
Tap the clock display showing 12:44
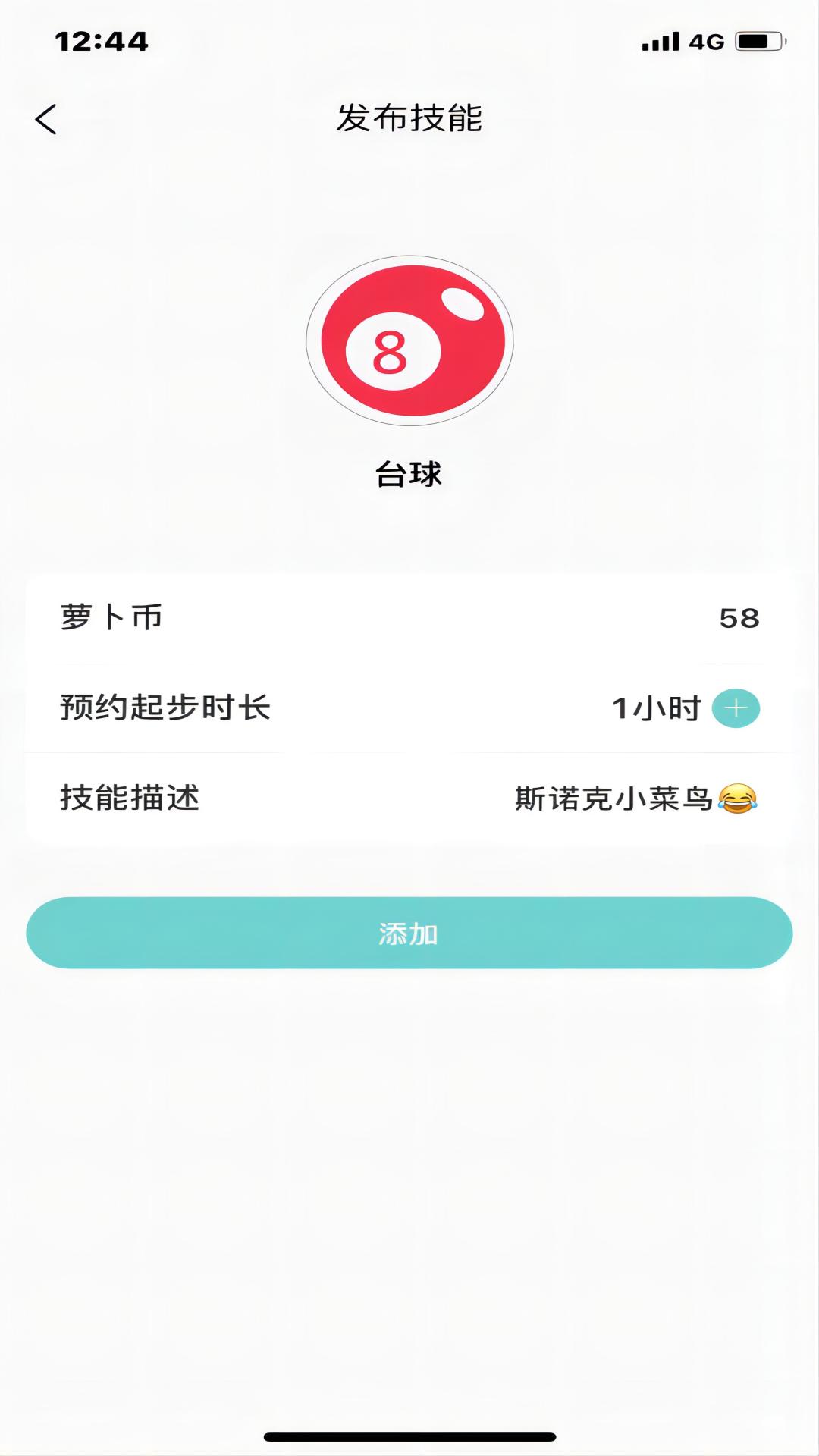point(102,43)
